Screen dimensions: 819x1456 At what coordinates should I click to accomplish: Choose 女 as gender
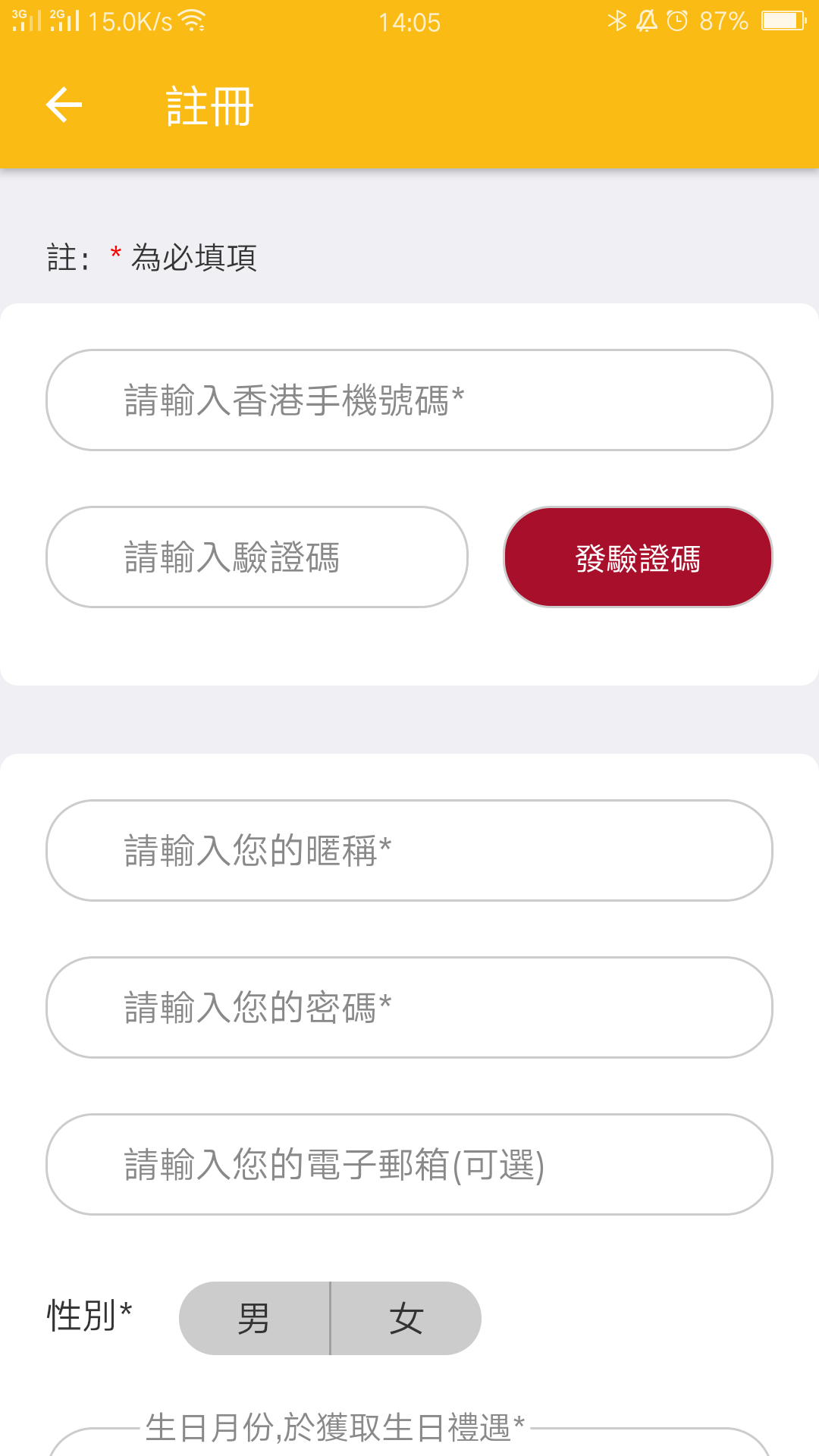406,1319
